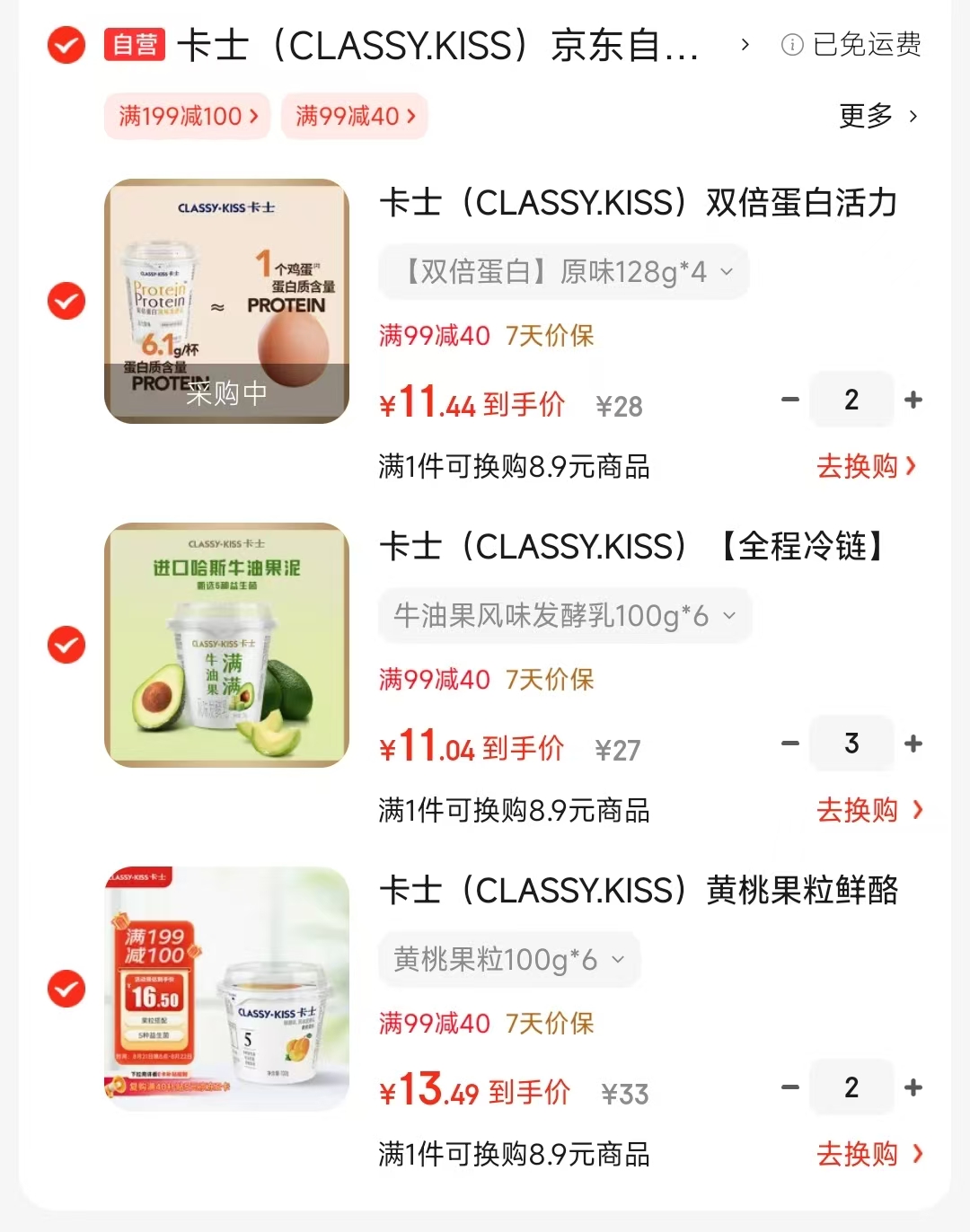970x1232 pixels.
Task: Open the yellow peach yogurt product thumbnail
Action: coord(226,989)
